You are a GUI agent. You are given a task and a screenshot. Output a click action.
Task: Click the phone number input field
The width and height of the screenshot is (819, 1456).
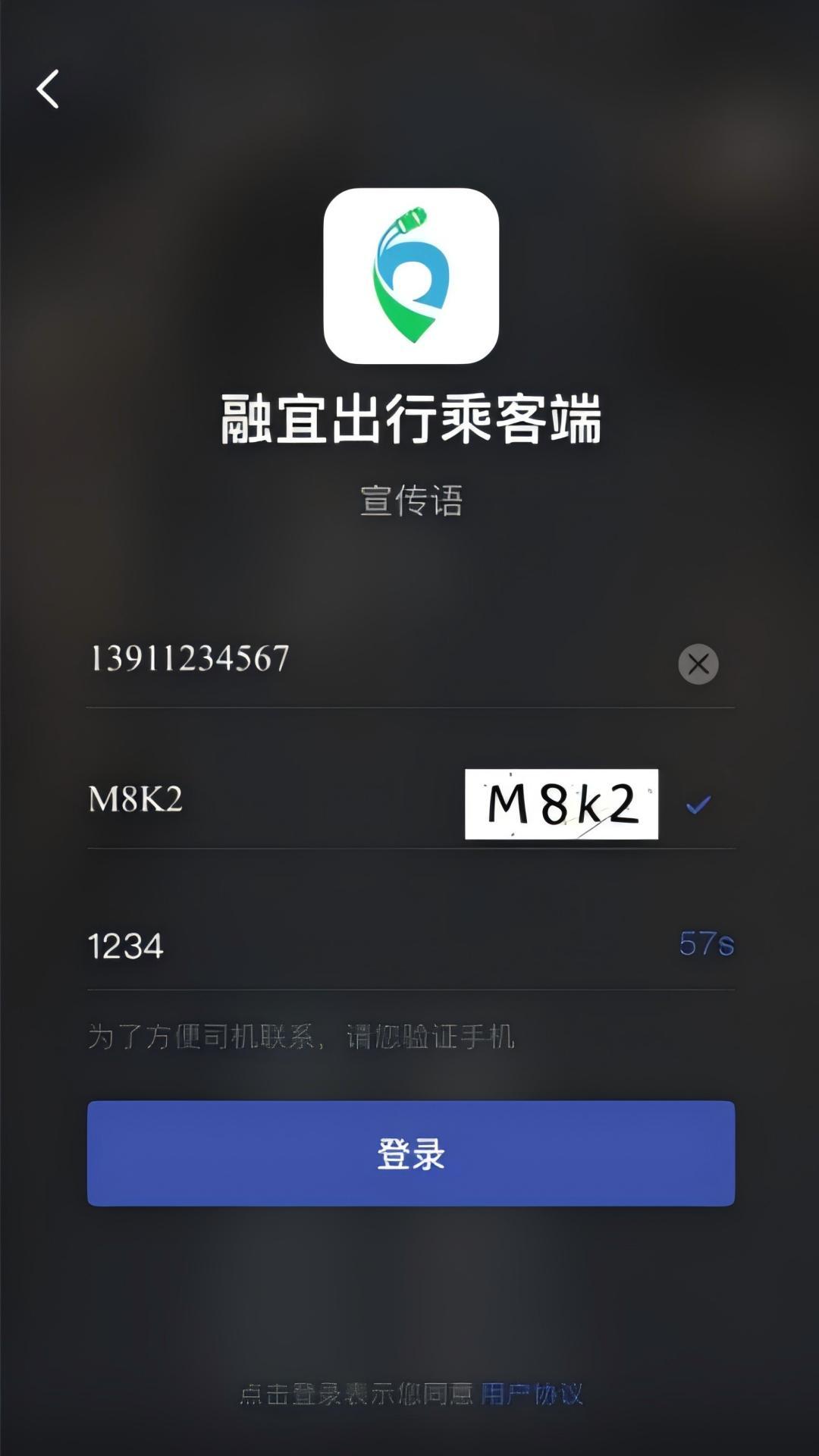[x=303, y=661]
